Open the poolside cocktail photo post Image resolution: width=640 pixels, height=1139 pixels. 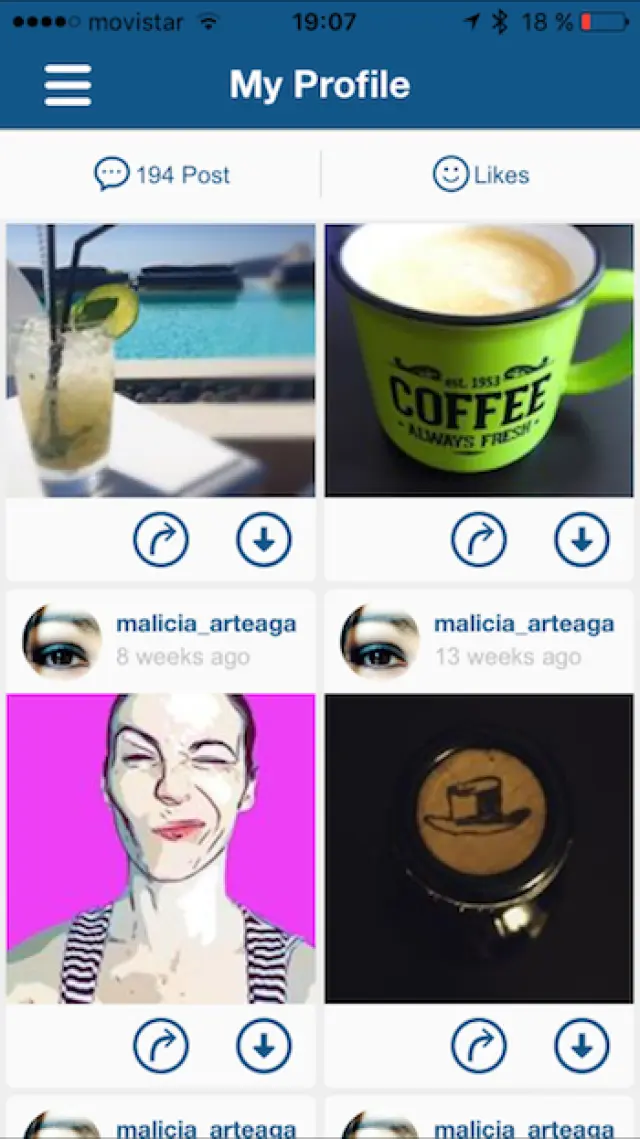coord(161,360)
